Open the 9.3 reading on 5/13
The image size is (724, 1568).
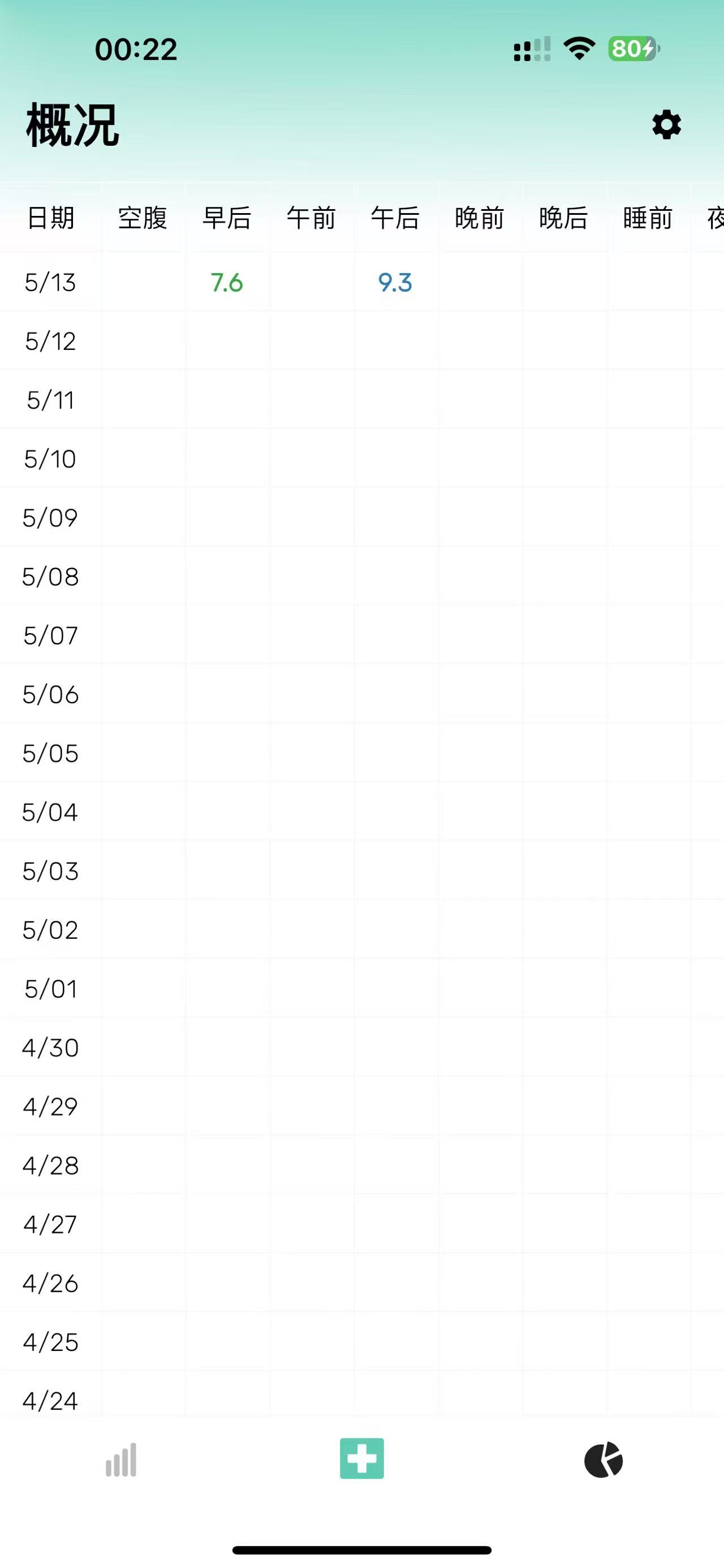[395, 283]
